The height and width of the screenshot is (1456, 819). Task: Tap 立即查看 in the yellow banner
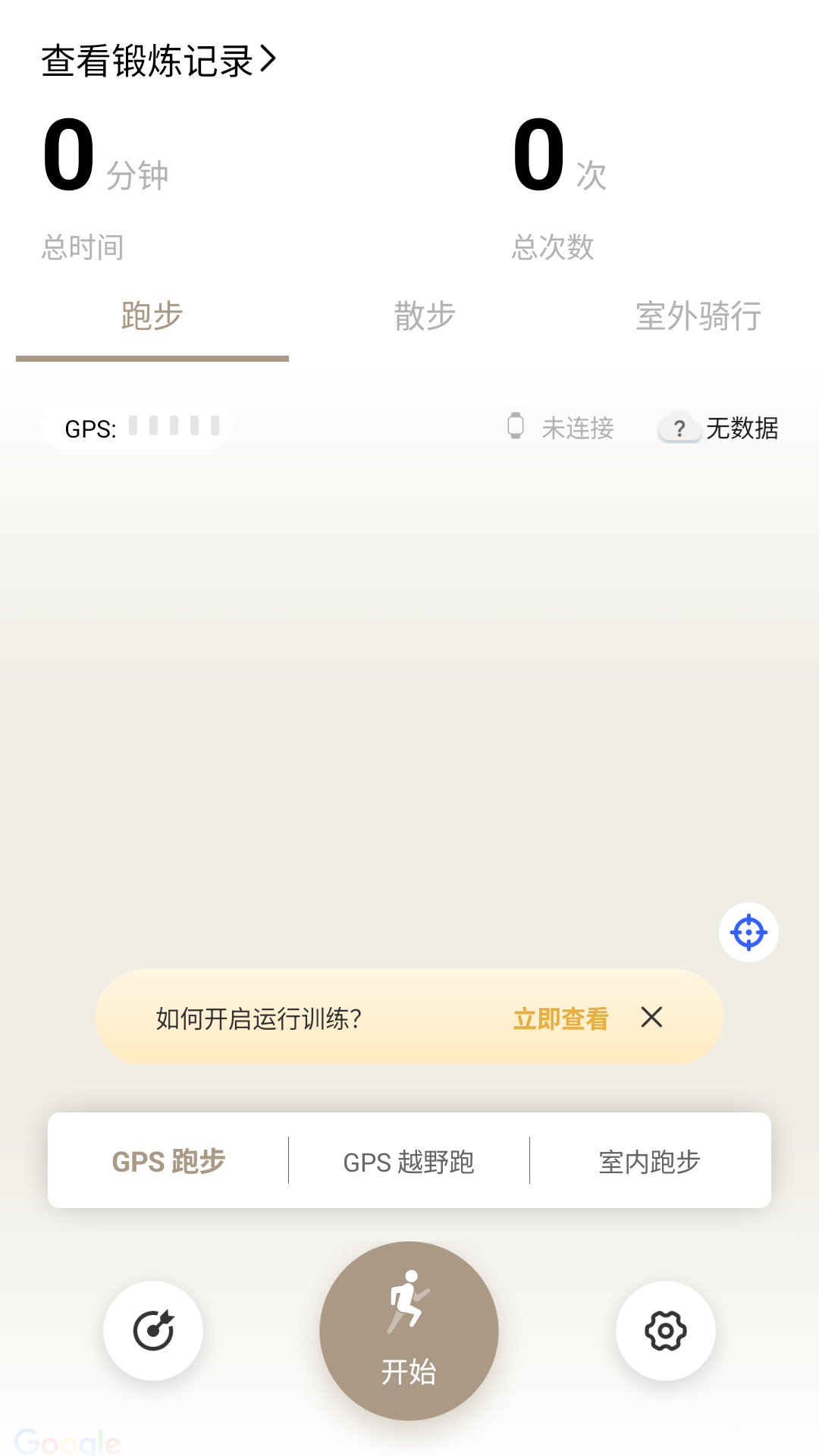point(560,1019)
